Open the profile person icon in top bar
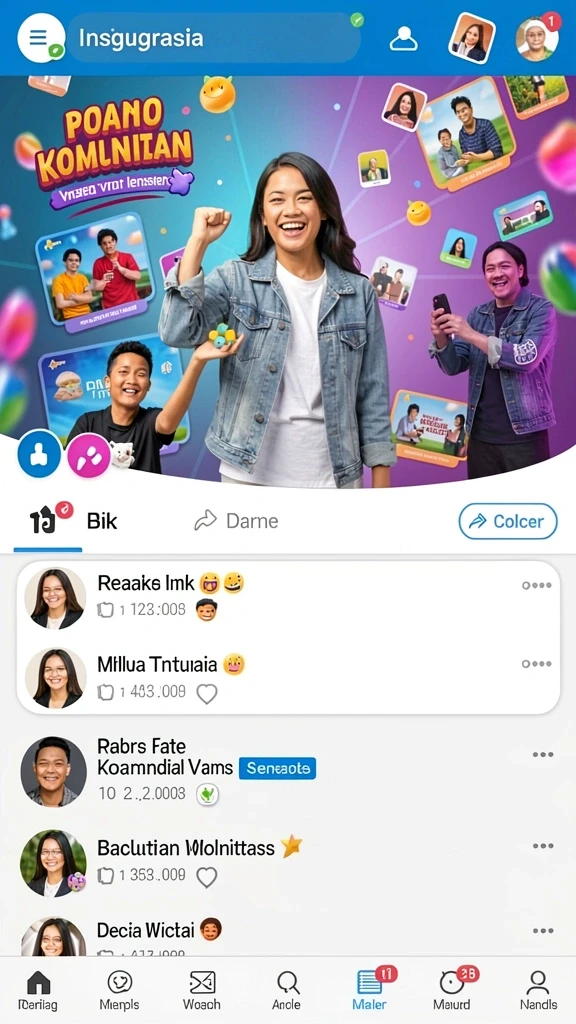Viewport: 576px width, 1024px height. click(403, 39)
